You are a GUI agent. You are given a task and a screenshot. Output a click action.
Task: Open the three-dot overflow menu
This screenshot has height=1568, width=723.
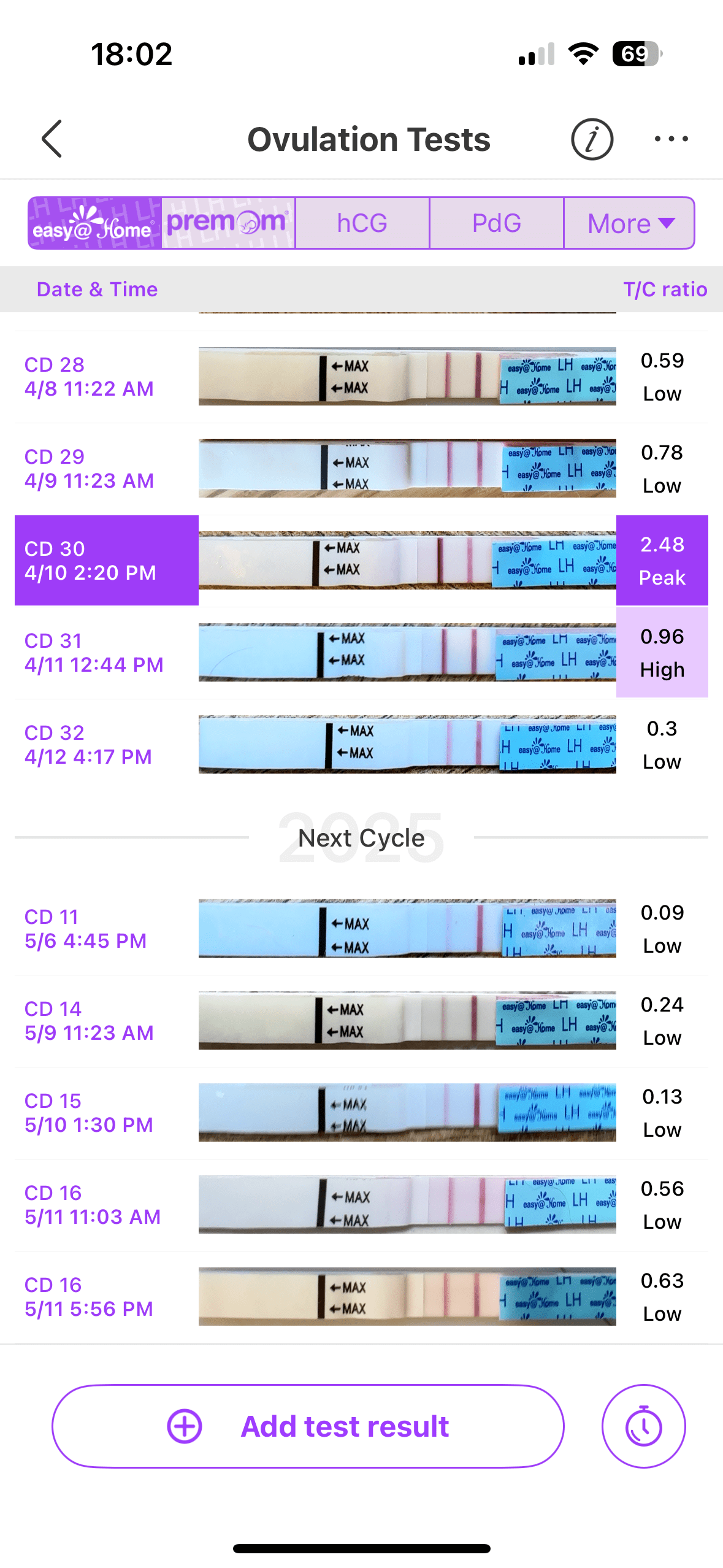click(671, 139)
